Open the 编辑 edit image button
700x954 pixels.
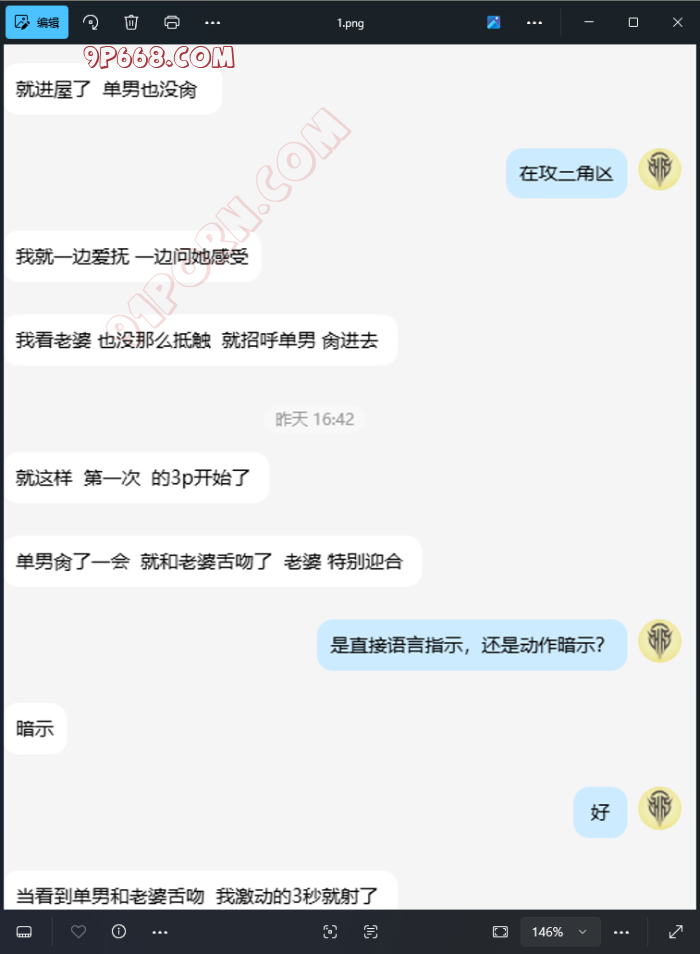(x=37, y=22)
